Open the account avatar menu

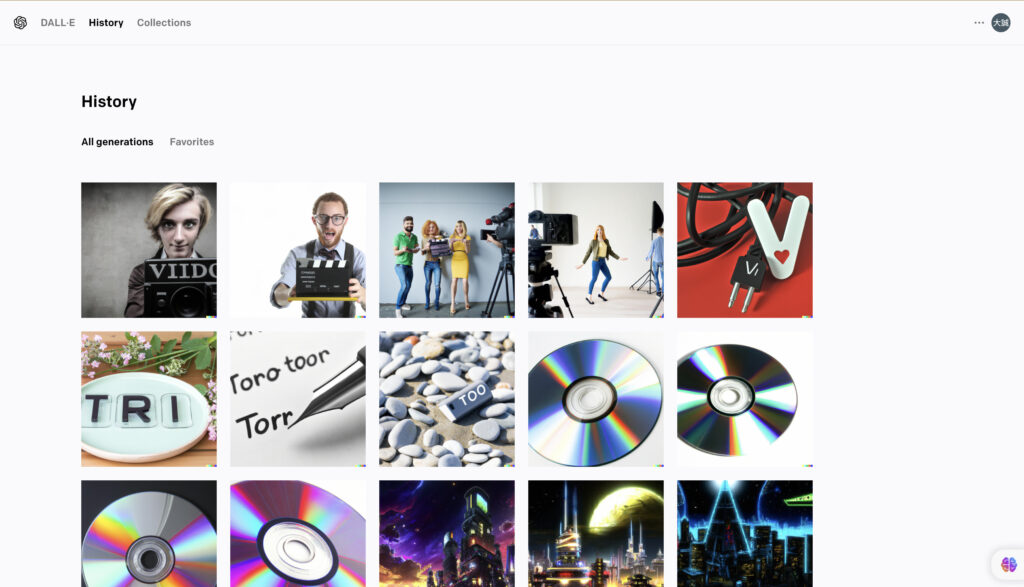tap(1000, 22)
